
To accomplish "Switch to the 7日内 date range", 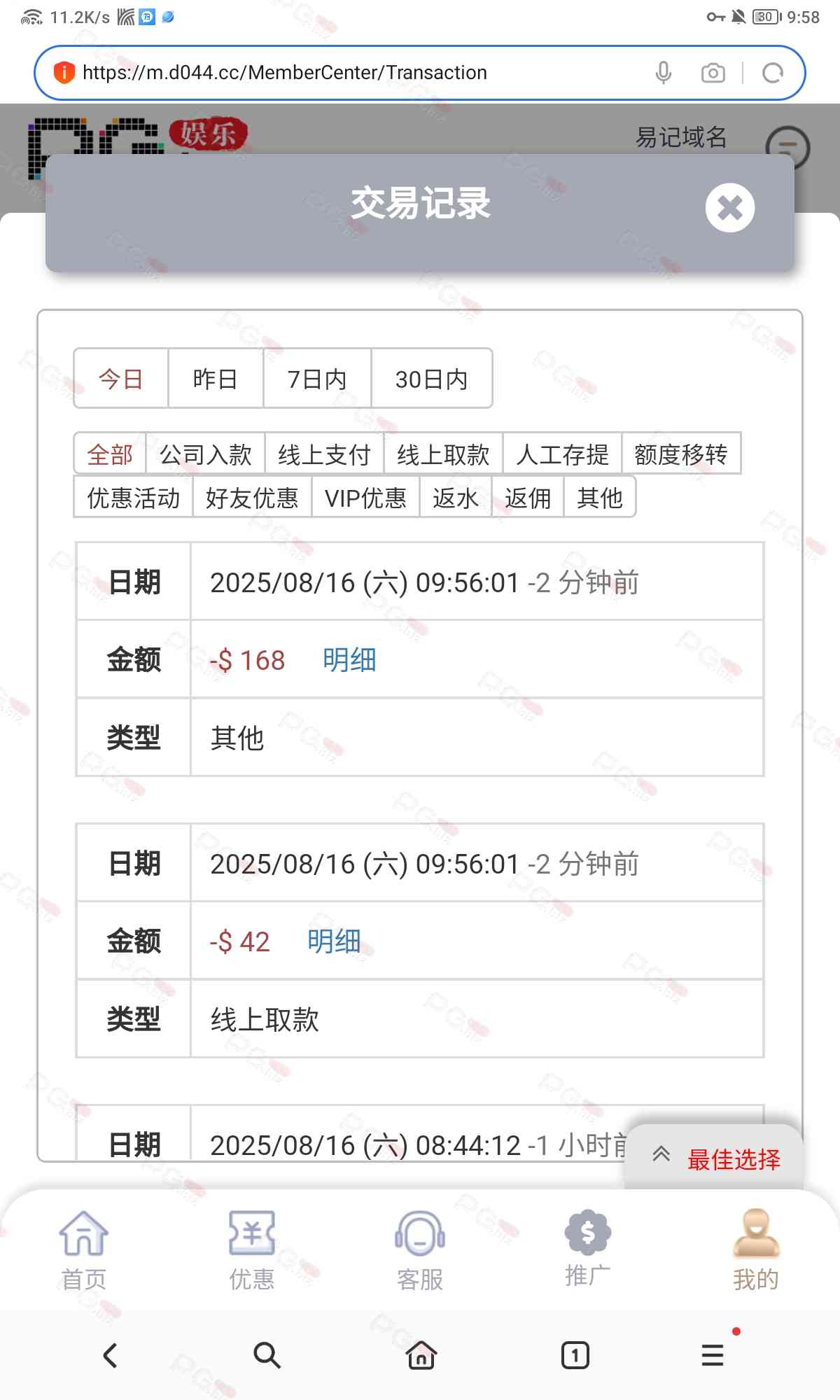I will pos(317,379).
